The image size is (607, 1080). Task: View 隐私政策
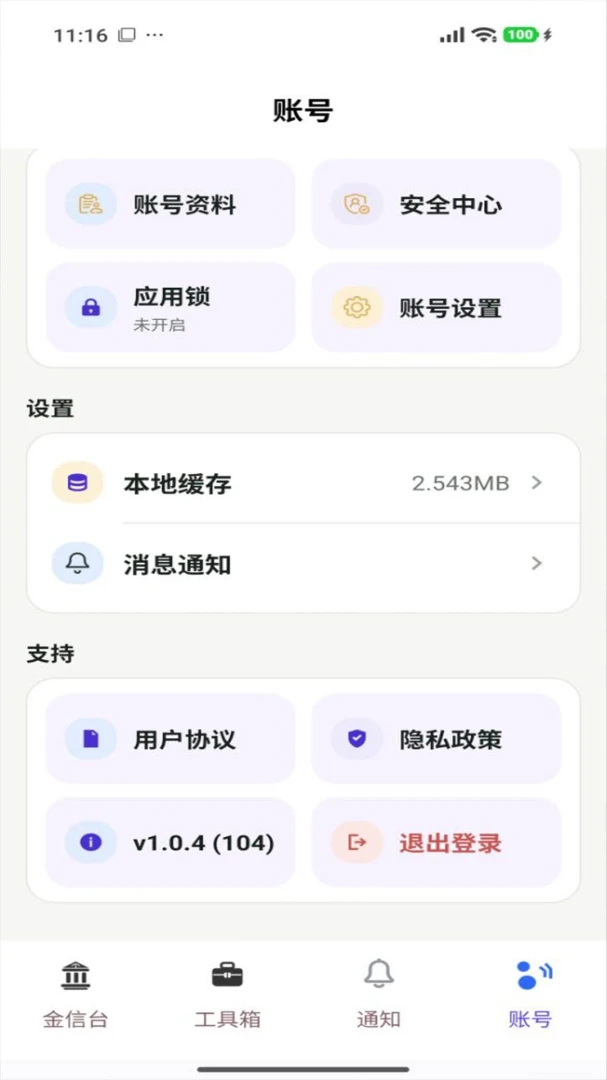tap(436, 739)
